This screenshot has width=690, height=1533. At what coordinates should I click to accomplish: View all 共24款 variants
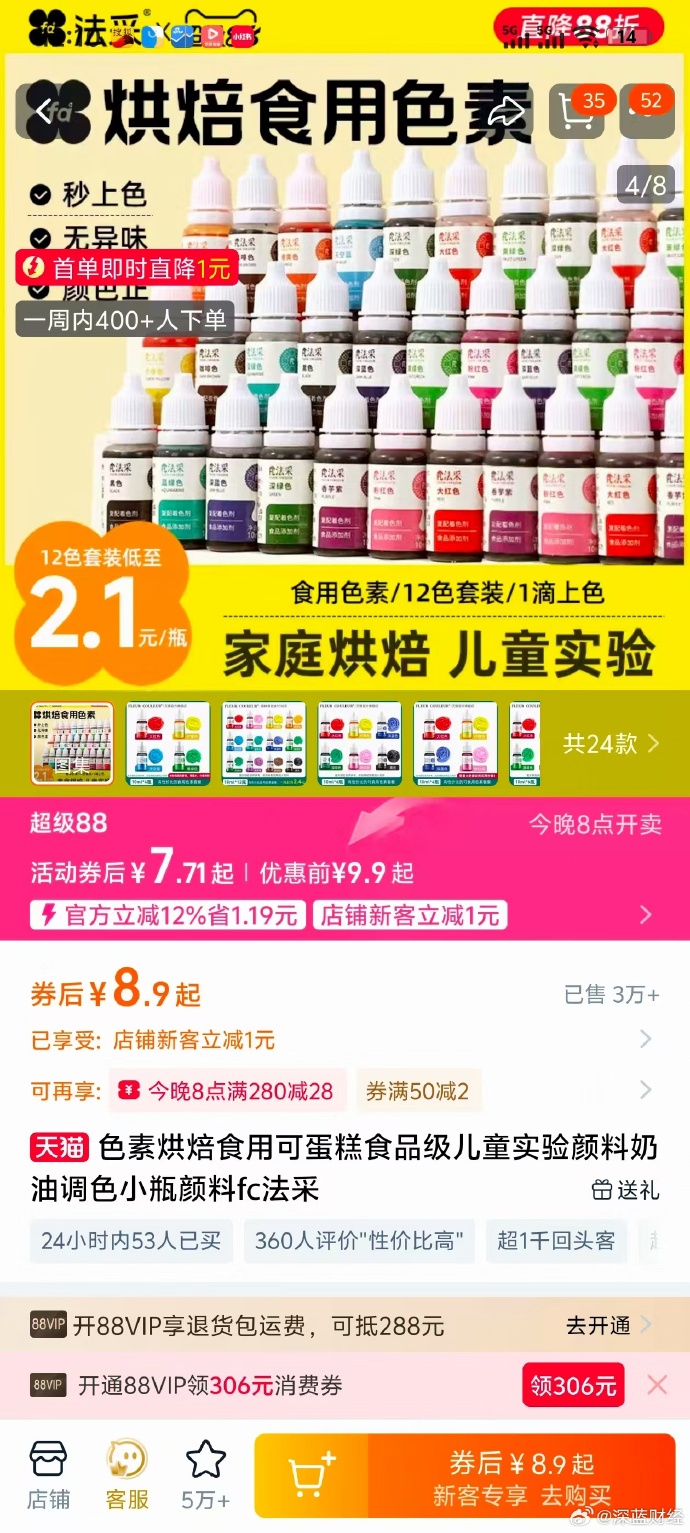(611, 743)
